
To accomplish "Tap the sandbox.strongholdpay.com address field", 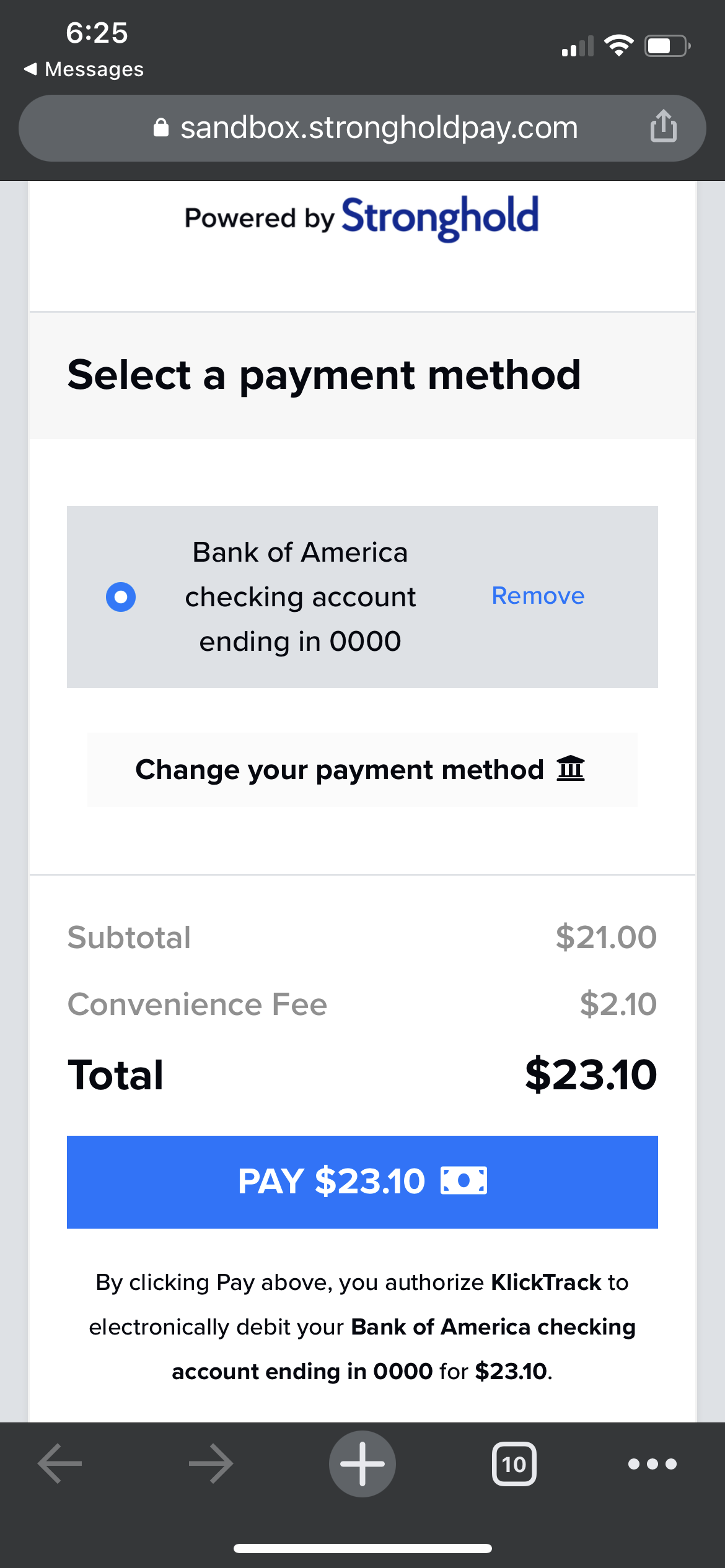I will (378, 128).
